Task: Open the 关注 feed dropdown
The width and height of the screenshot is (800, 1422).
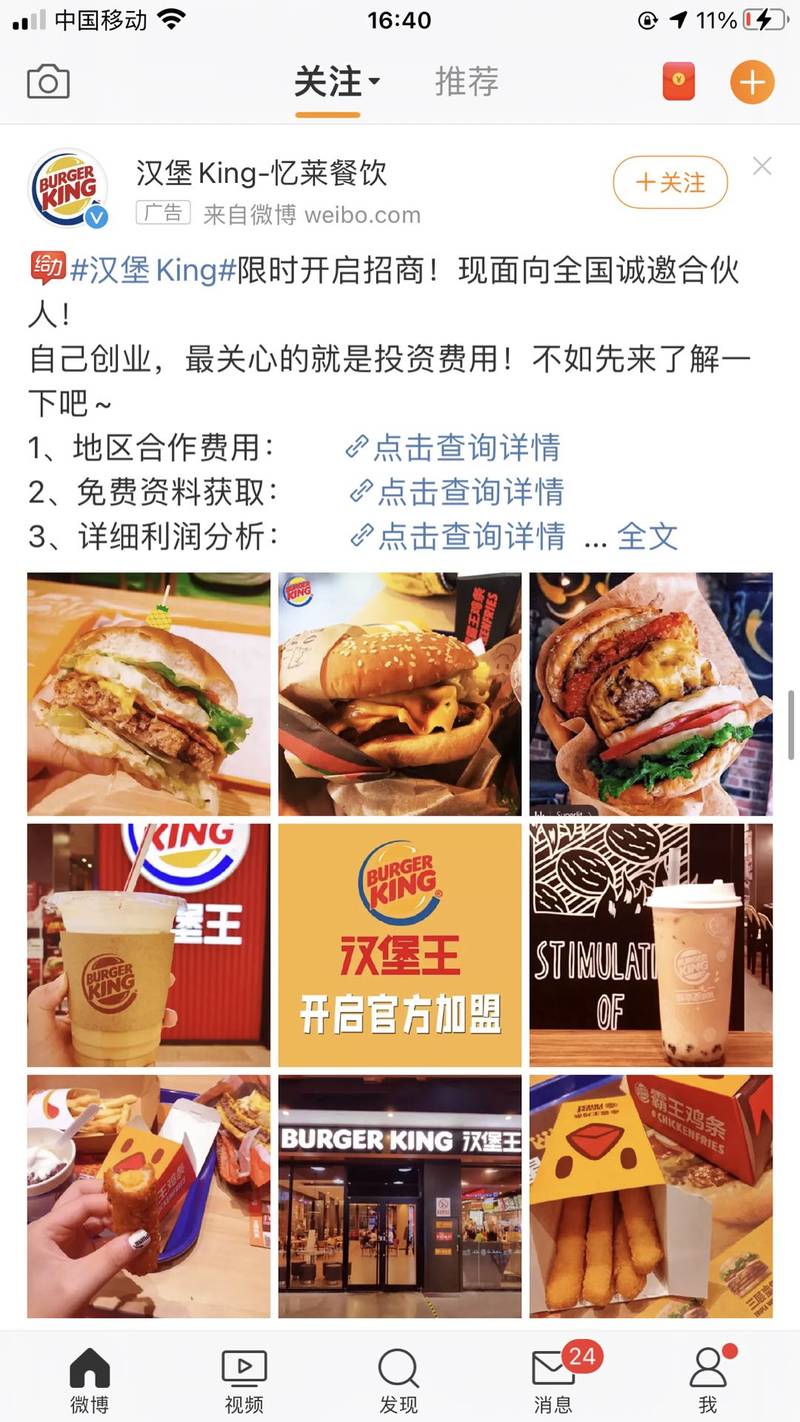Action: pyautogui.click(x=337, y=81)
